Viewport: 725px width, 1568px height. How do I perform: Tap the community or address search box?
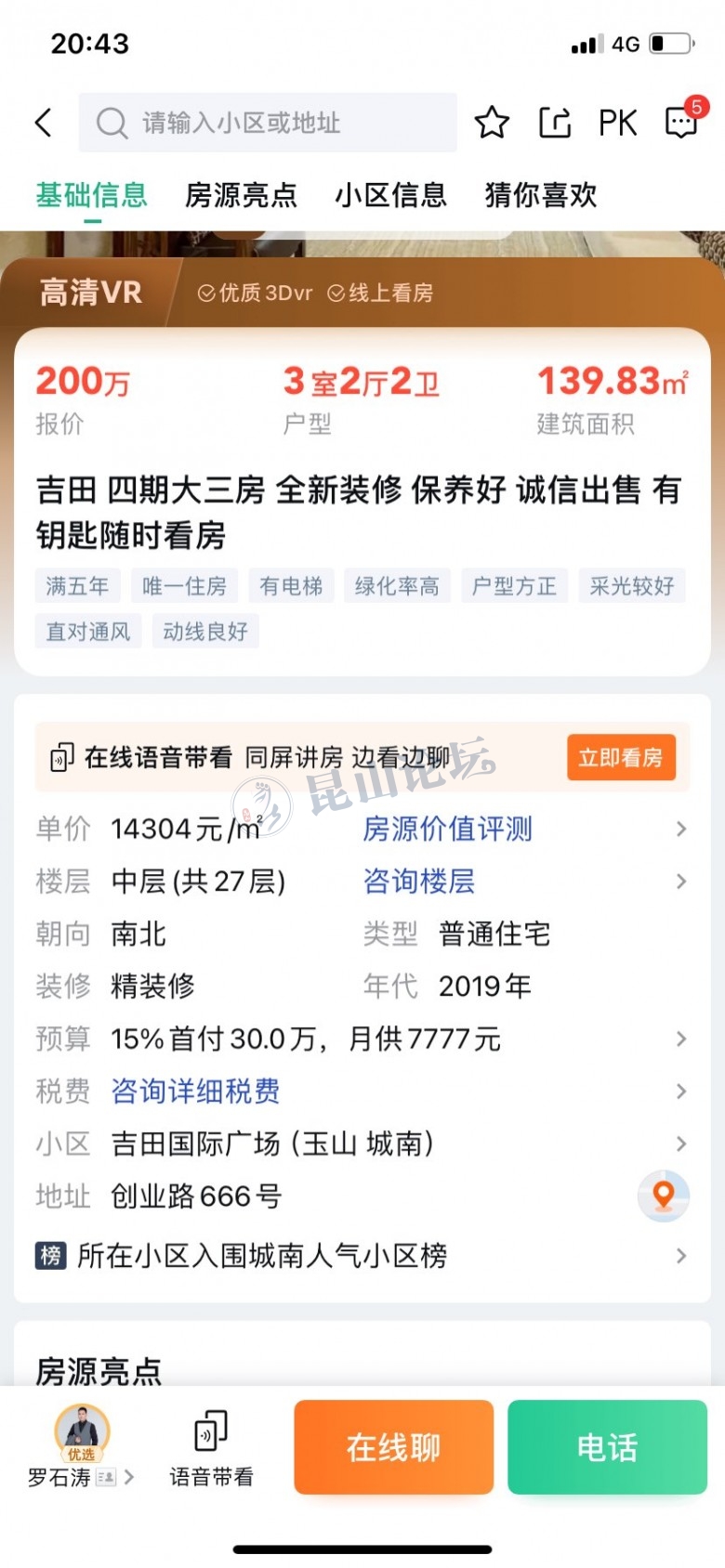click(x=268, y=123)
